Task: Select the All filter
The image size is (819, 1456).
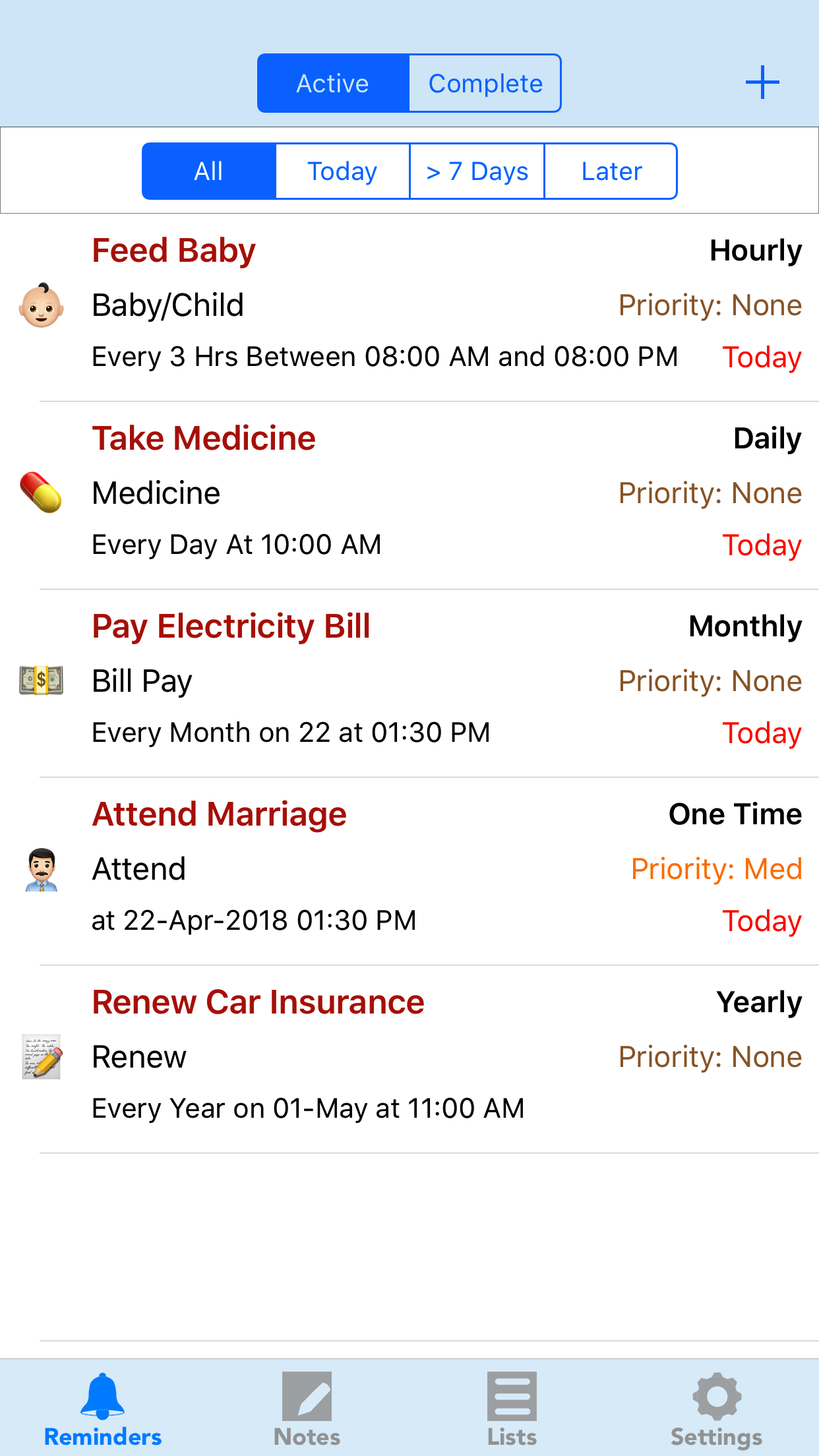Action: 208,171
